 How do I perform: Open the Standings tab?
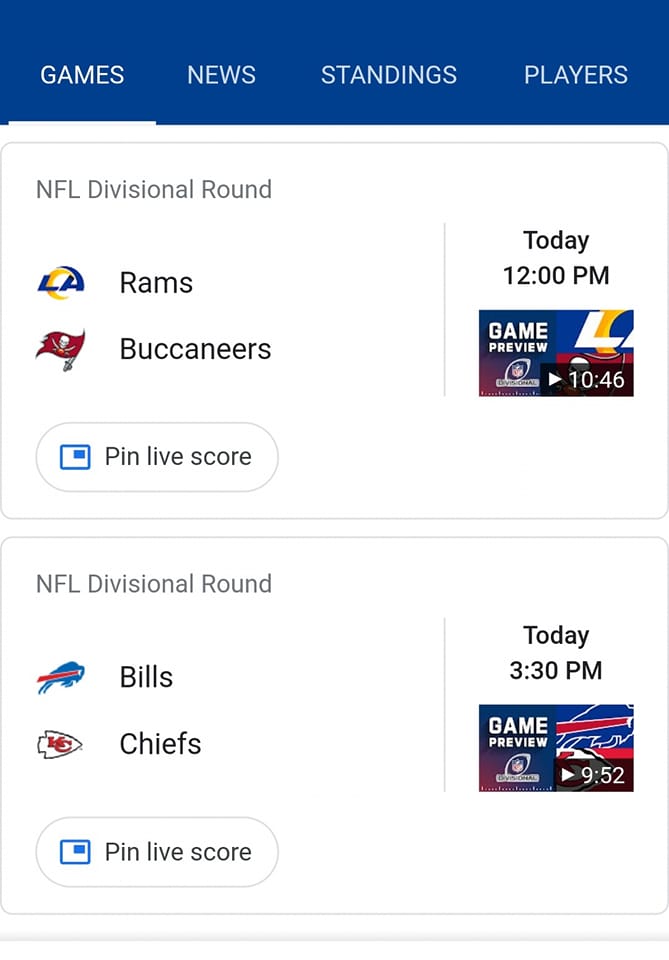pyautogui.click(x=388, y=75)
